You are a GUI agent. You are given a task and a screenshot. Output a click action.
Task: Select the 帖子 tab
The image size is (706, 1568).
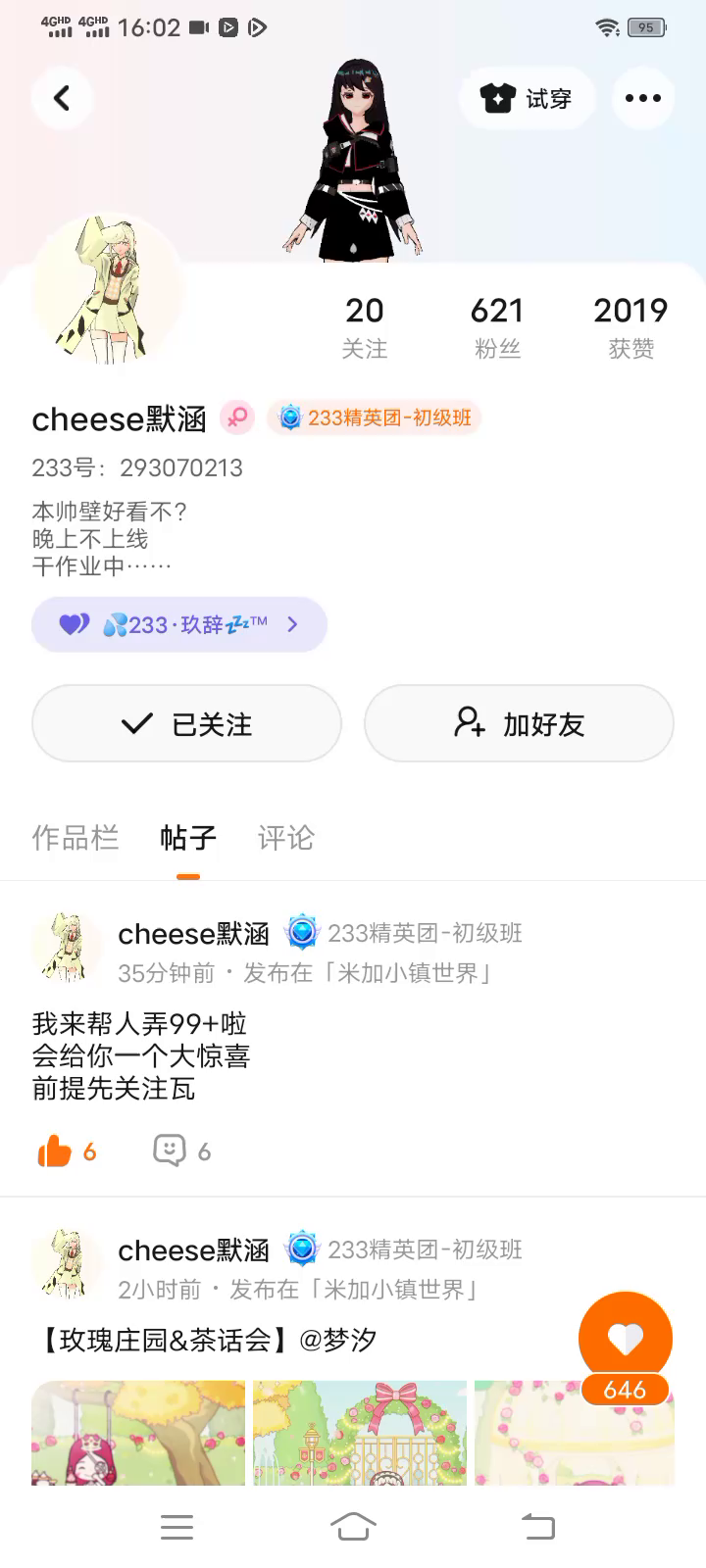(x=188, y=838)
